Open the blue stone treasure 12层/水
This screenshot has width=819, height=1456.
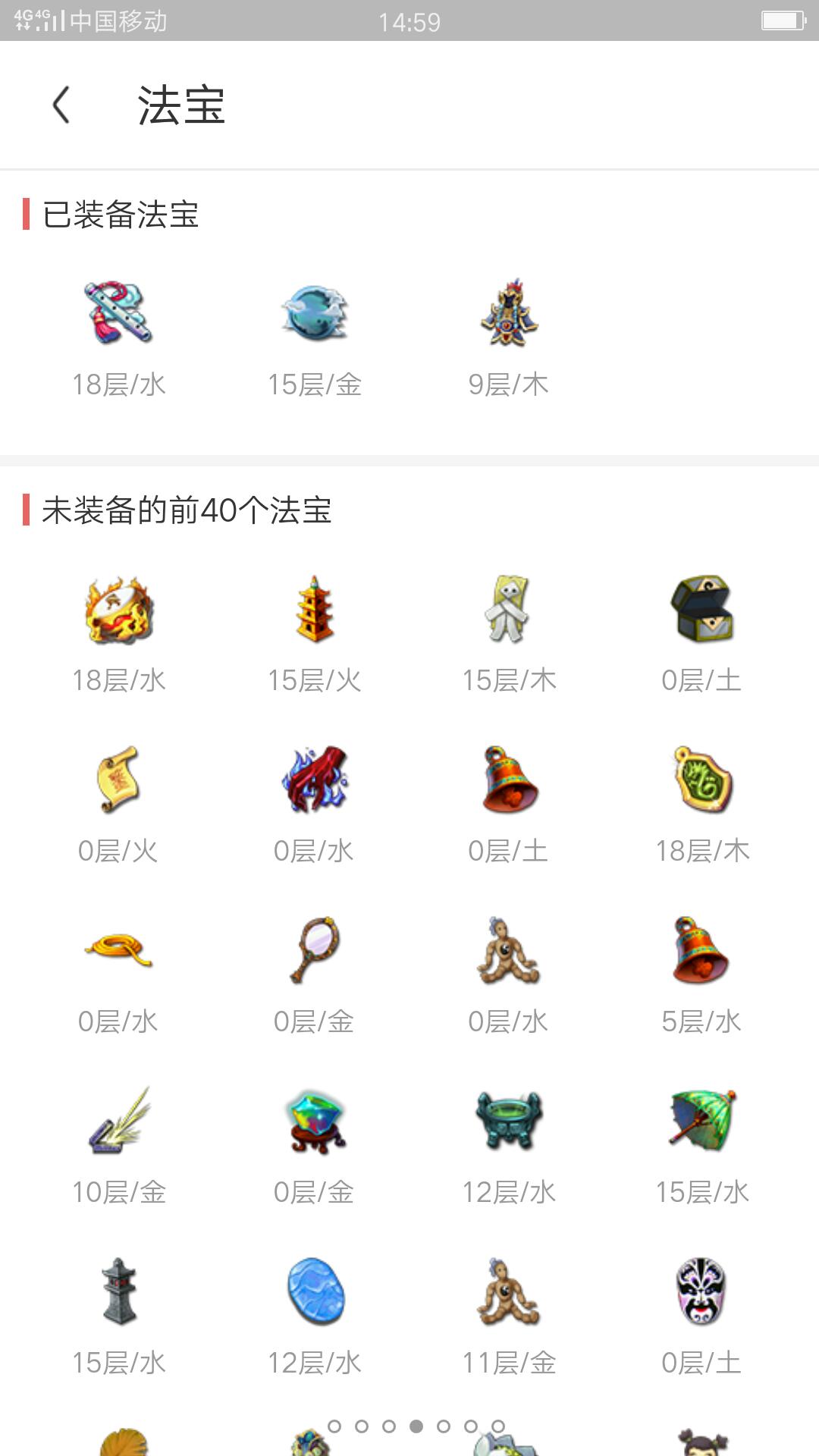(314, 1291)
